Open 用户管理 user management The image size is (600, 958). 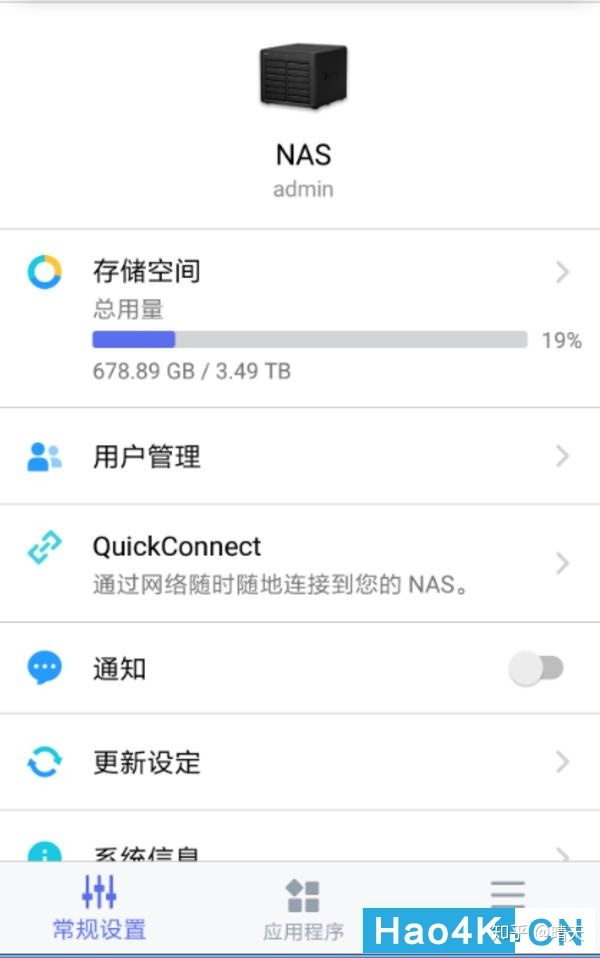click(x=300, y=457)
